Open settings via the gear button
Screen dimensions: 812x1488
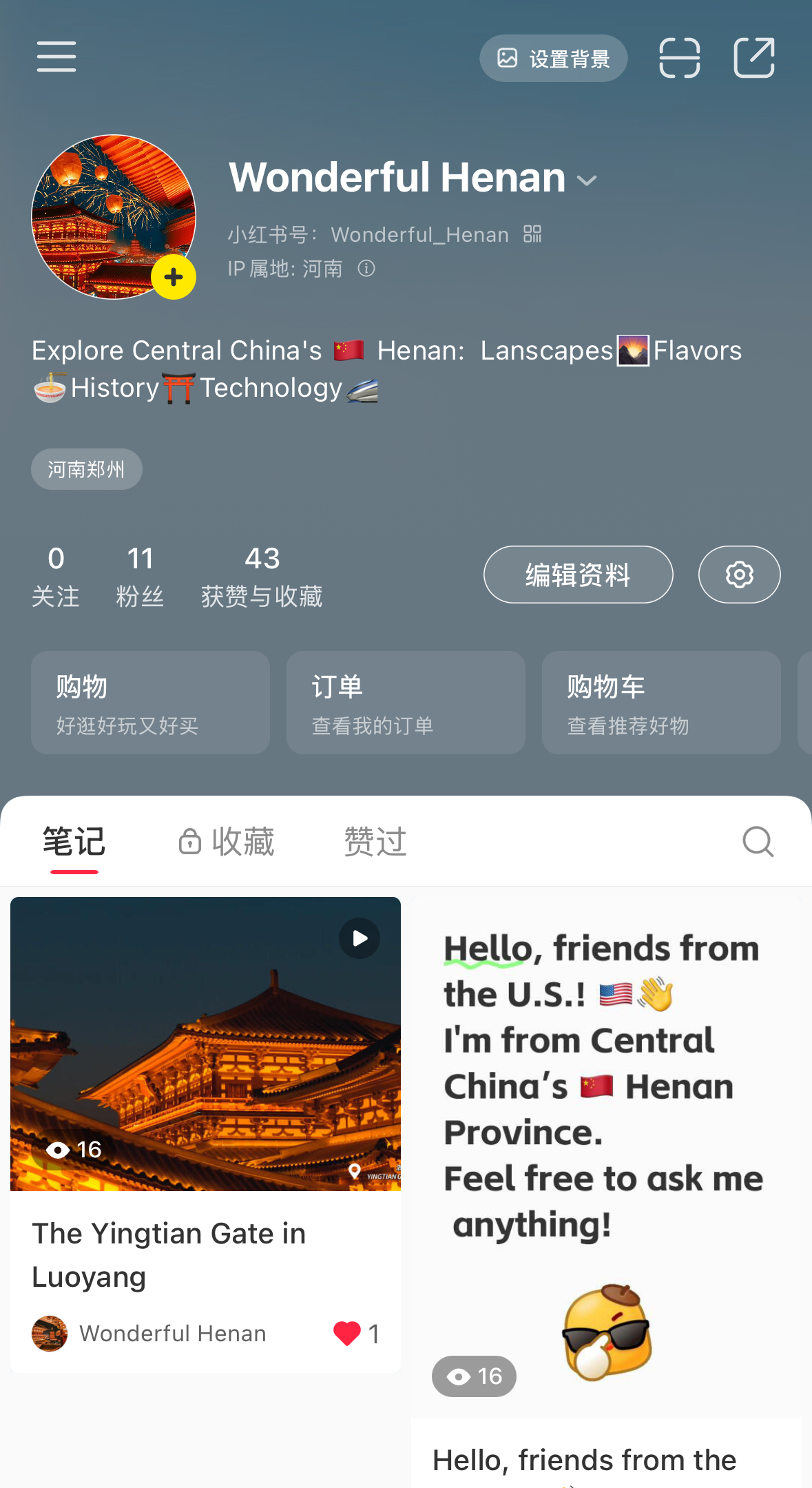(x=739, y=575)
